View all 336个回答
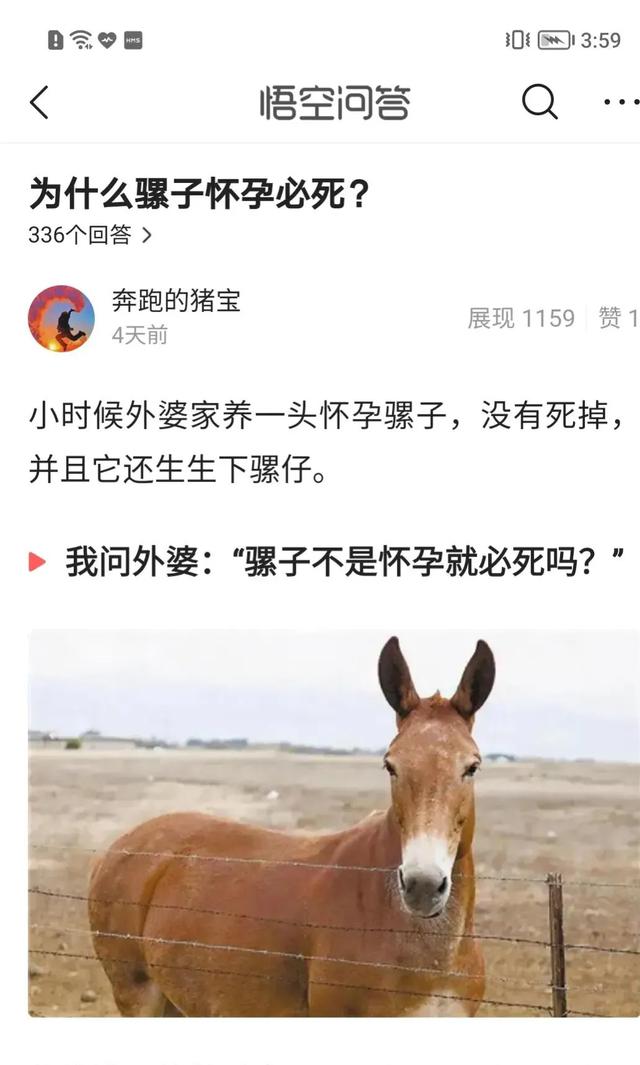This screenshot has width=640, height=1065. click(x=90, y=235)
